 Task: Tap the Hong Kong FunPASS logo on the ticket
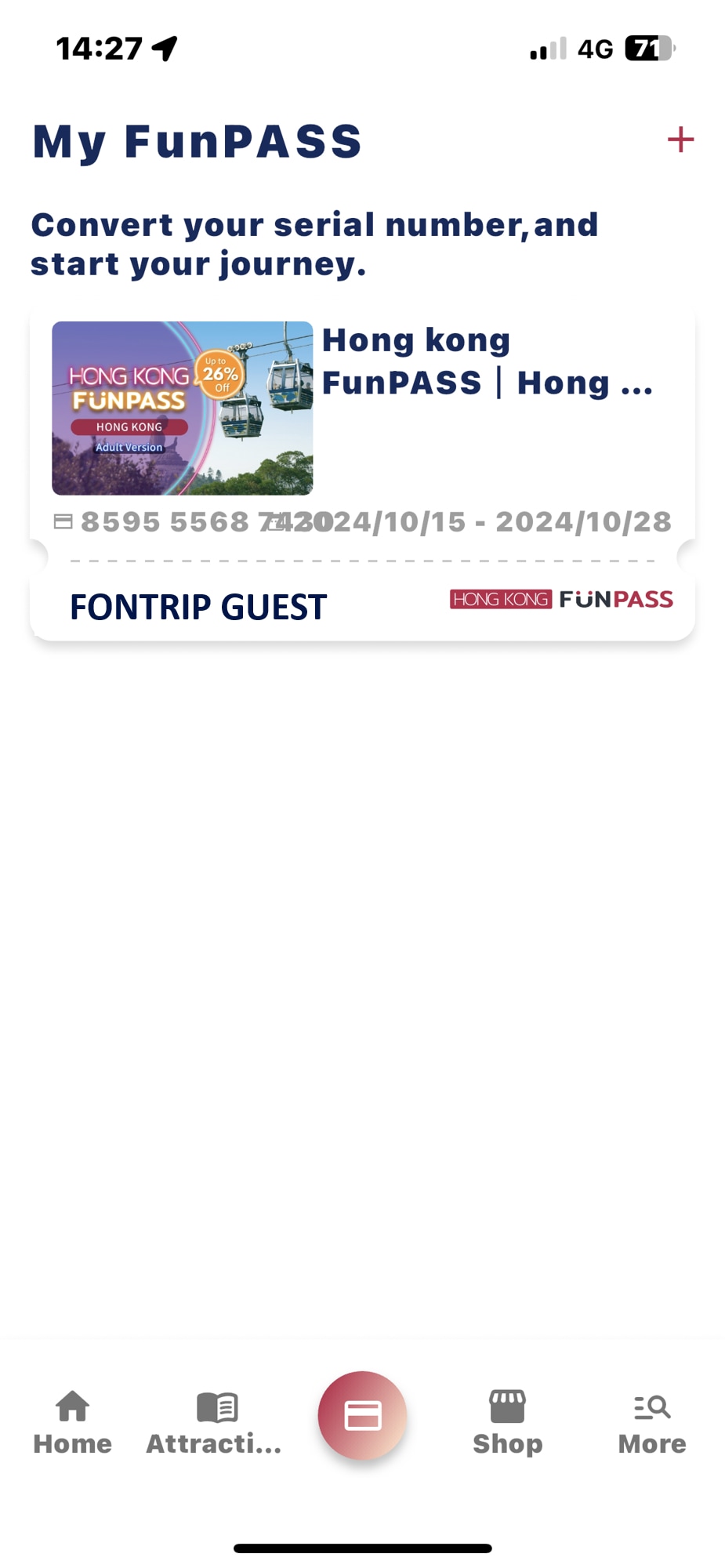coord(562,598)
